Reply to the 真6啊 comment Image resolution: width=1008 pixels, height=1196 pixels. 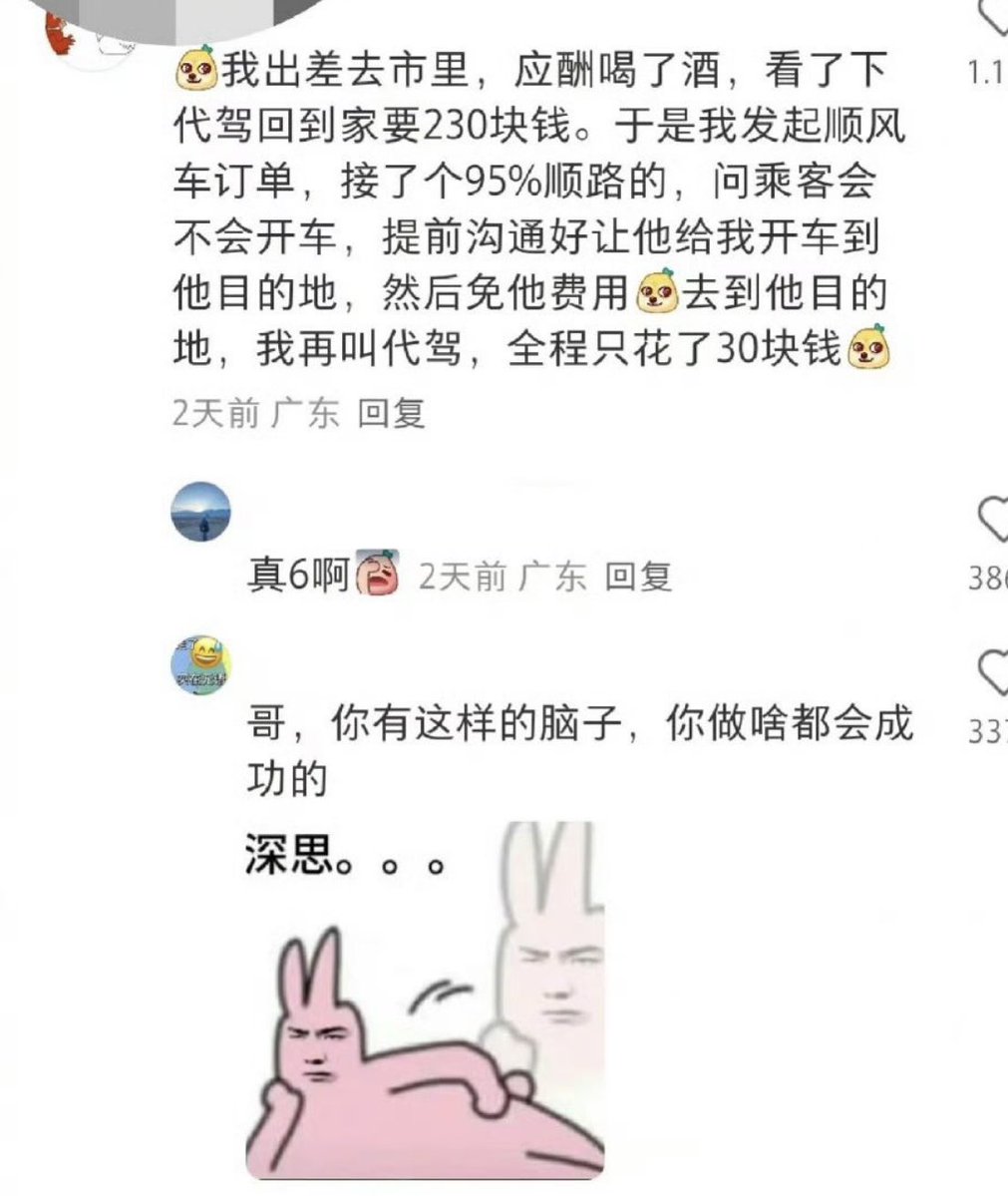(x=639, y=576)
